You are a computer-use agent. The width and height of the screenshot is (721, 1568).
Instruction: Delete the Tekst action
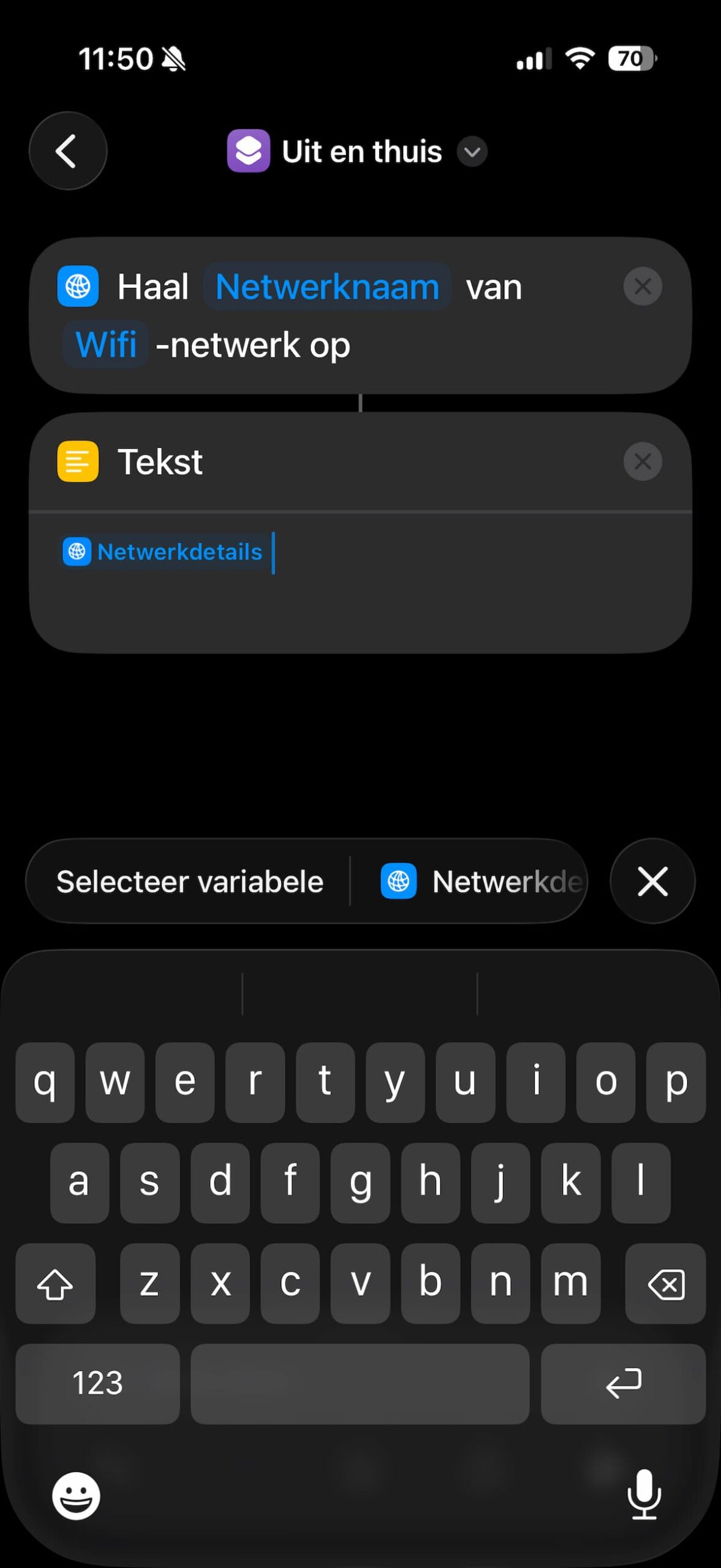coord(642,461)
